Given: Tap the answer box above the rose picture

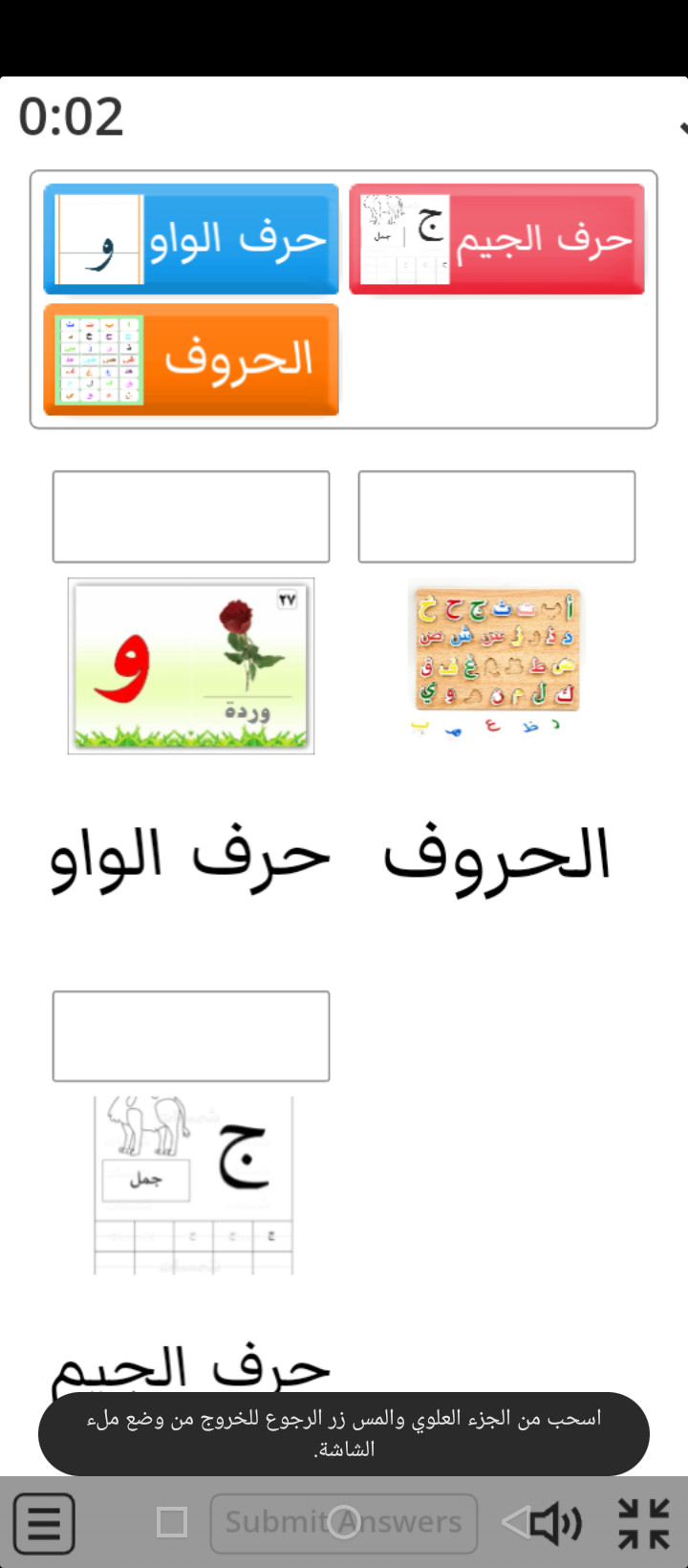Looking at the screenshot, I should coord(191,516).
